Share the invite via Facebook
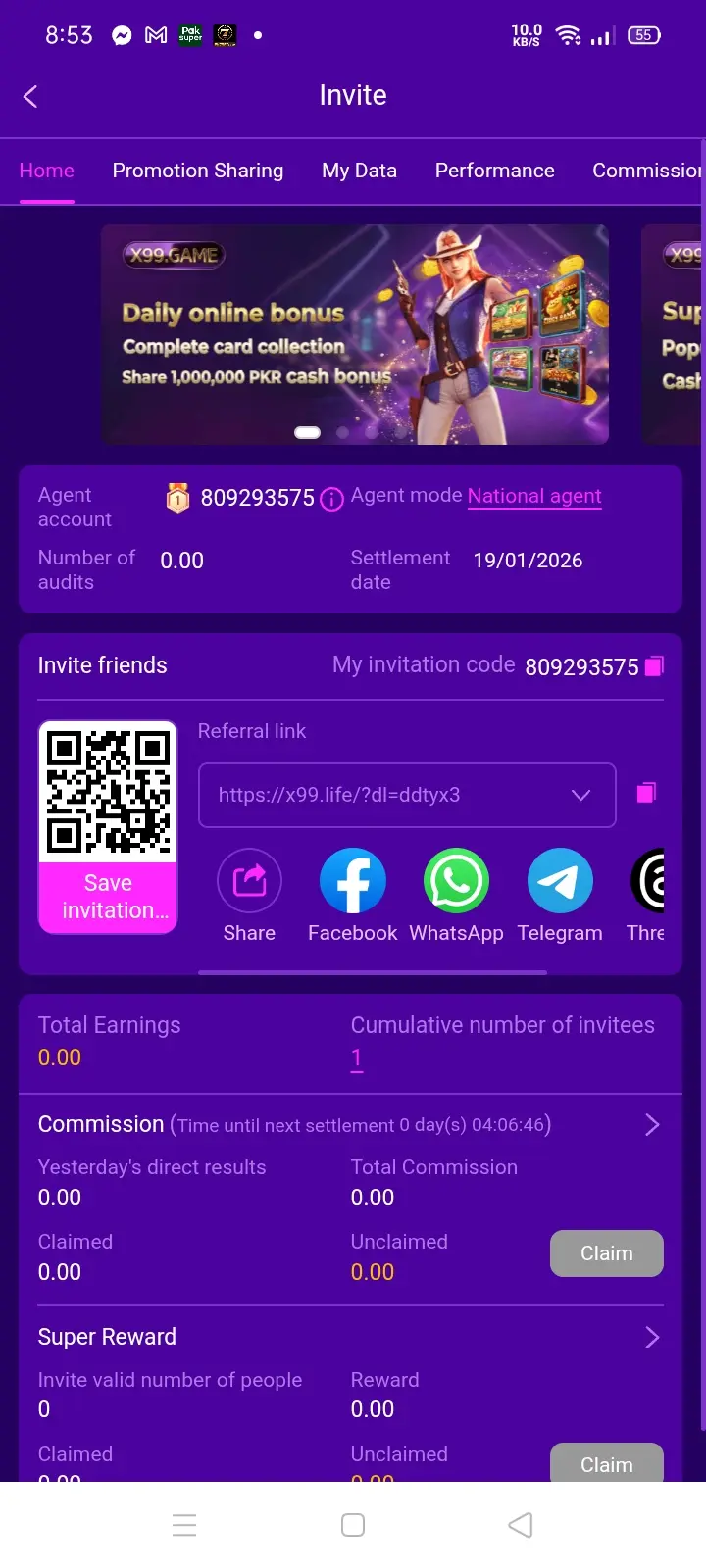The width and height of the screenshot is (706, 1568). coord(353,881)
